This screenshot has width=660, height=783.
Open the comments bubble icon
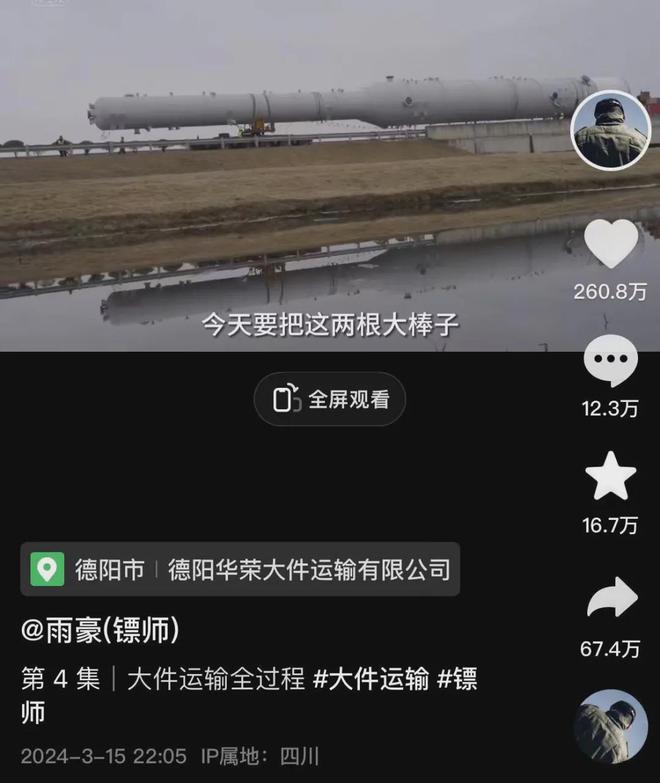tap(610, 361)
